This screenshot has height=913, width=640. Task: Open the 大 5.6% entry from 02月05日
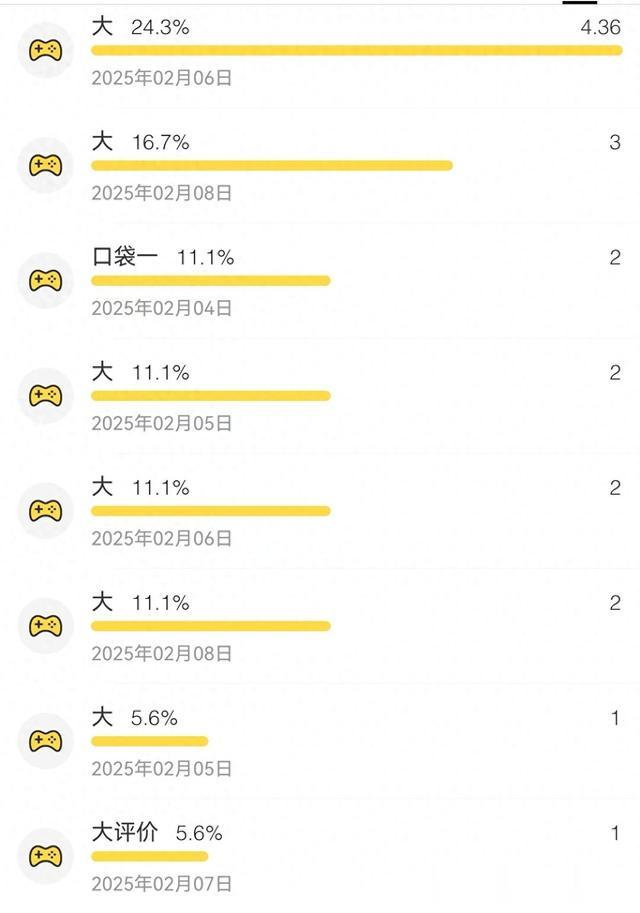[320, 741]
